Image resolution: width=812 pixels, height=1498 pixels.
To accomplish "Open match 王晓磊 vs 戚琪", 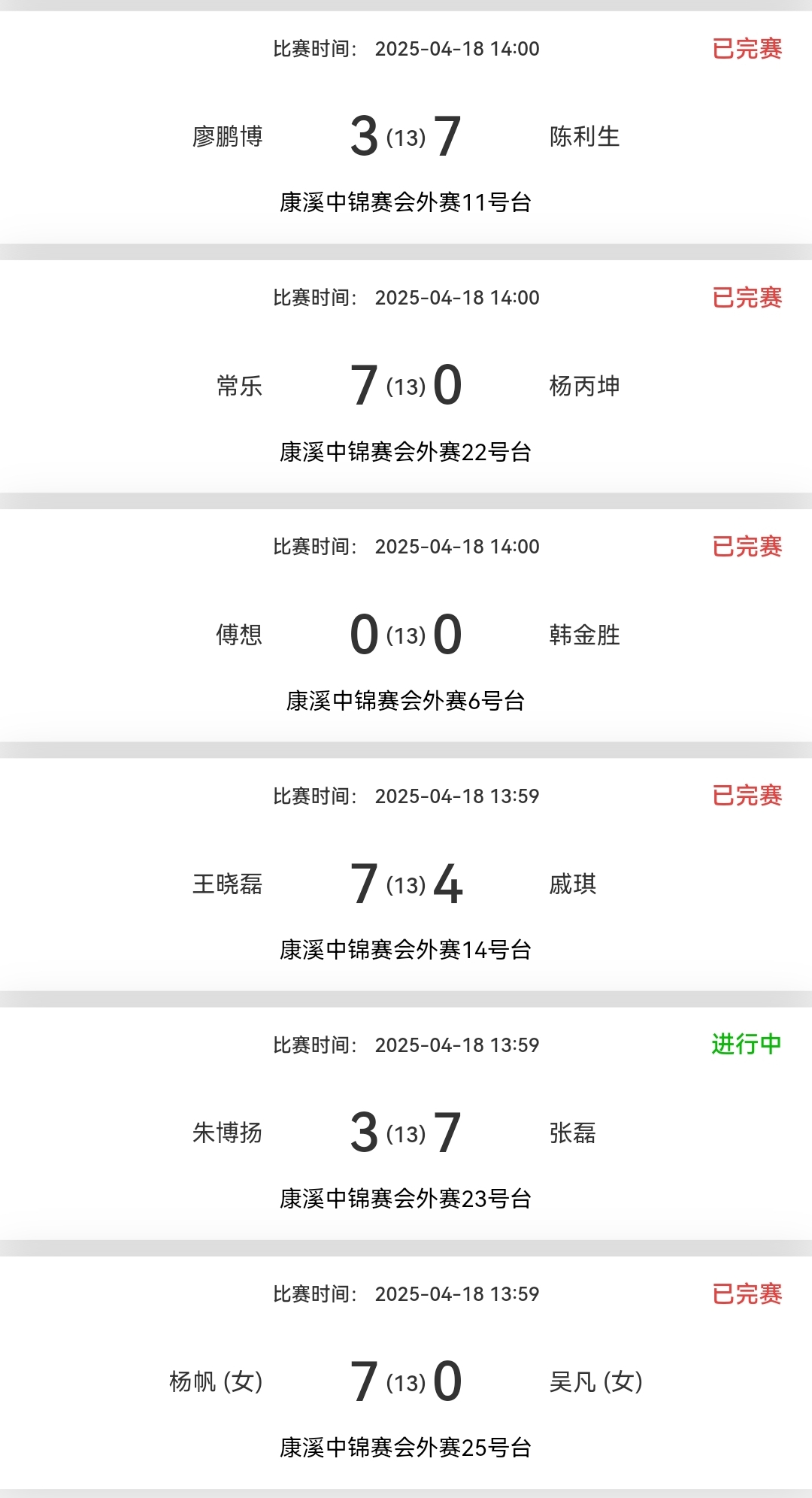I will (406, 883).
